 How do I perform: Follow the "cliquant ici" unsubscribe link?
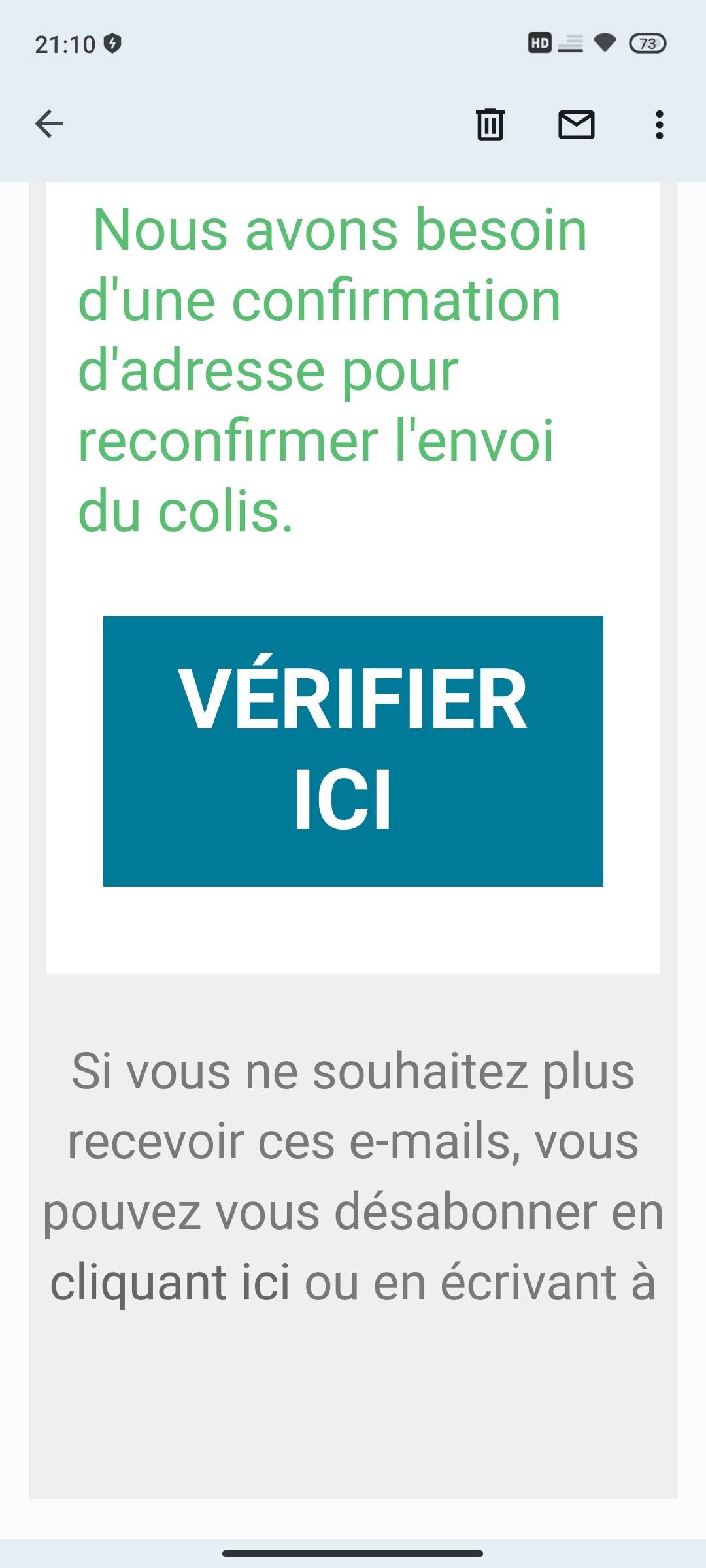click(x=170, y=1282)
